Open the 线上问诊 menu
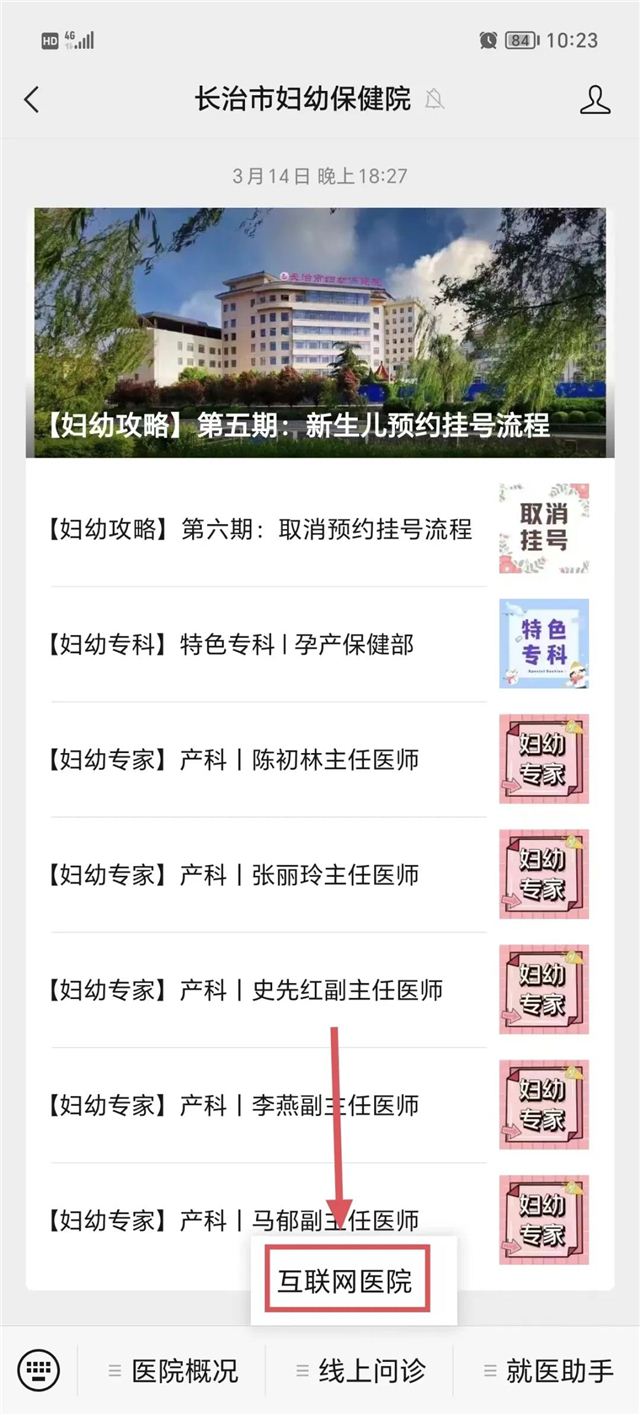 [360, 1371]
